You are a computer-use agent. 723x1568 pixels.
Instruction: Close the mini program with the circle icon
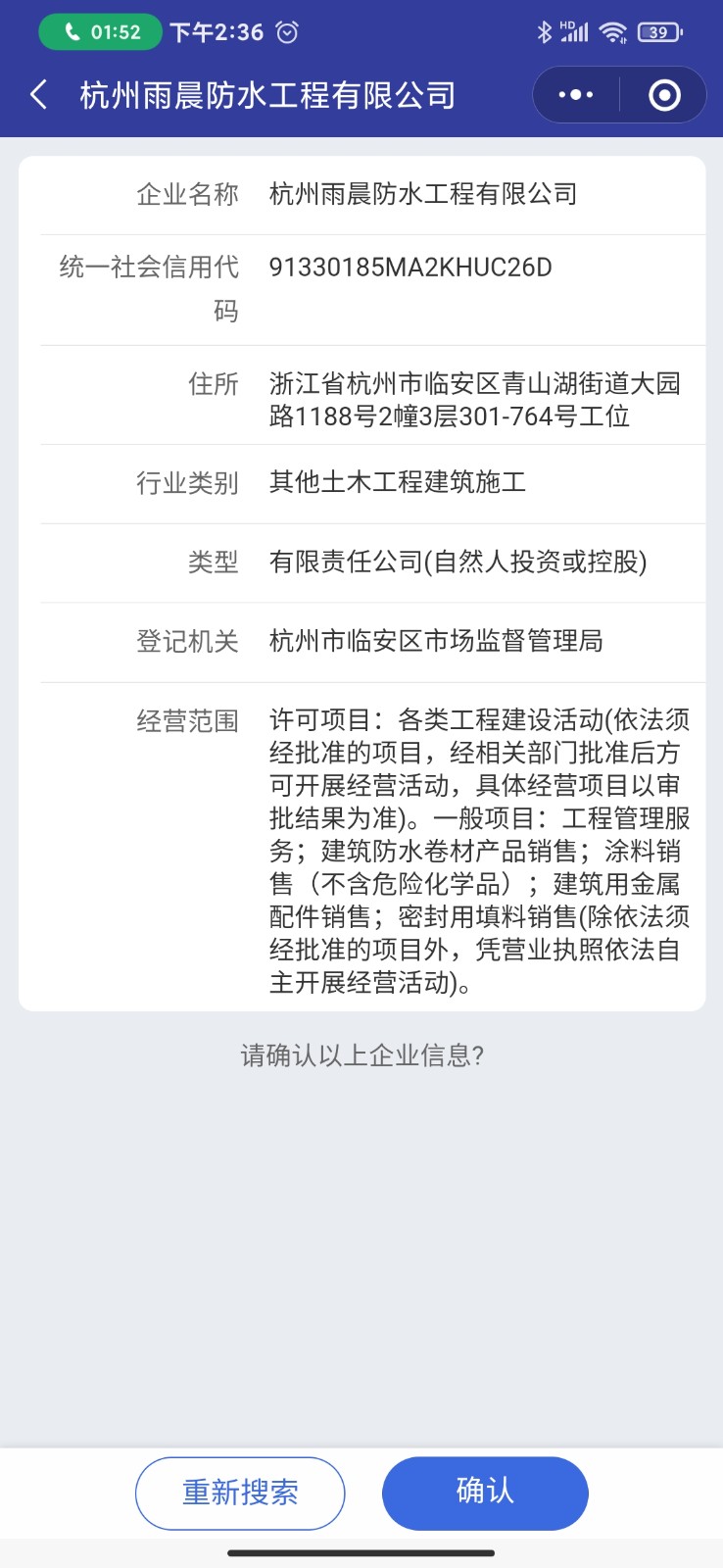[x=664, y=95]
